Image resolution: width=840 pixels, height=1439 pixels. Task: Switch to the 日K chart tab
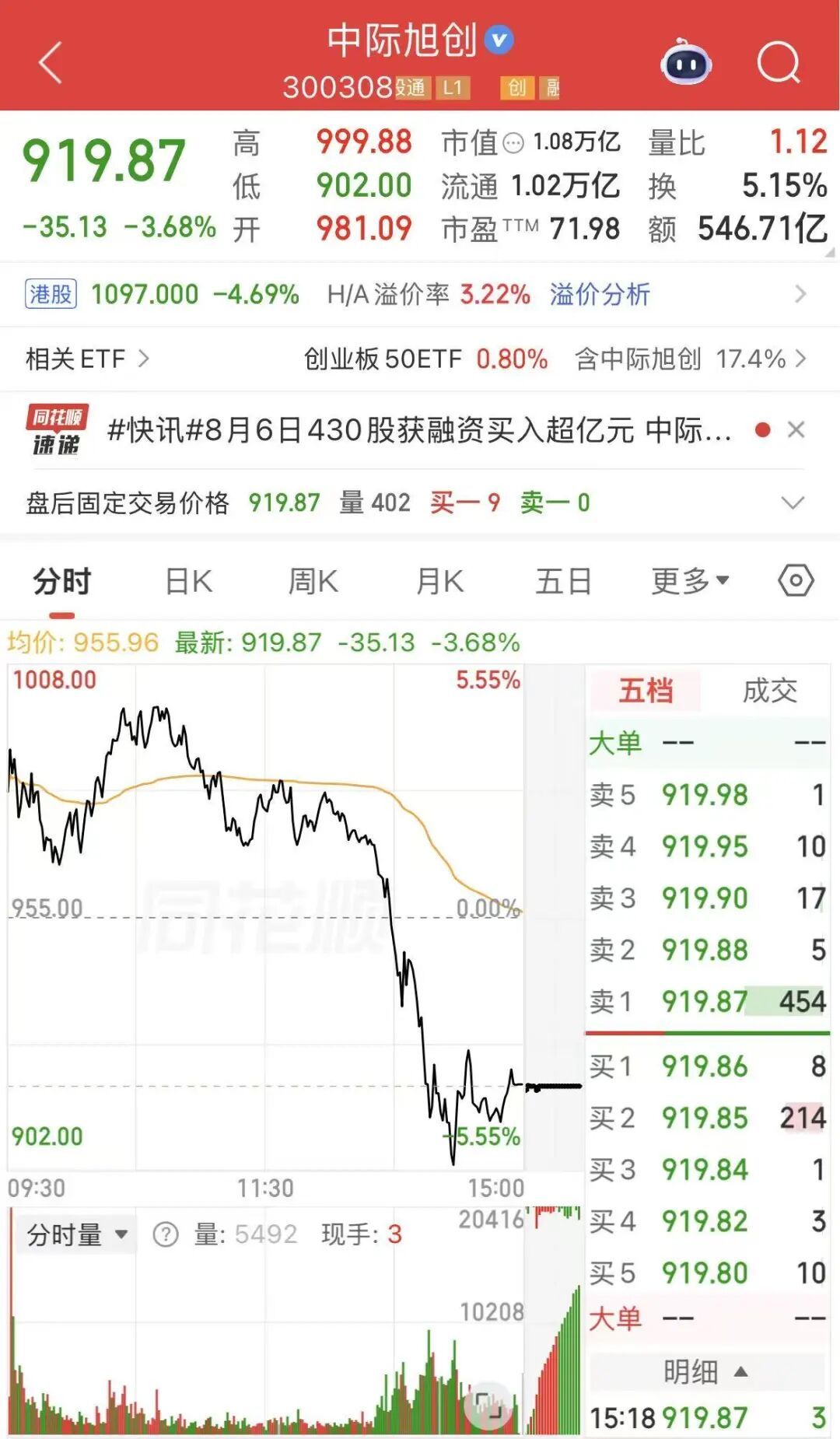pyautogui.click(x=188, y=581)
